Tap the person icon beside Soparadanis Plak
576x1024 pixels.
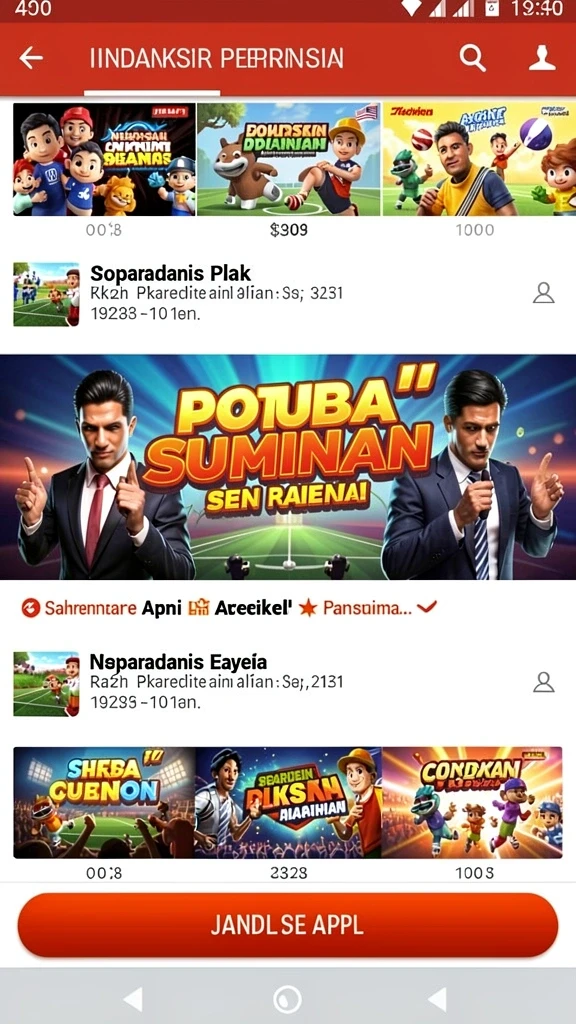543,293
